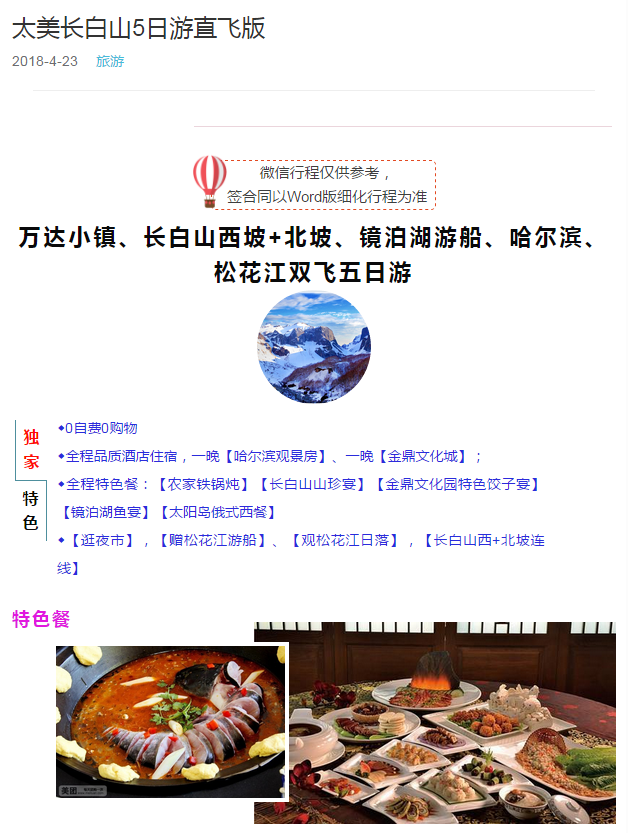Open the 旅游 account link
The height and width of the screenshot is (833, 628).
110,61
